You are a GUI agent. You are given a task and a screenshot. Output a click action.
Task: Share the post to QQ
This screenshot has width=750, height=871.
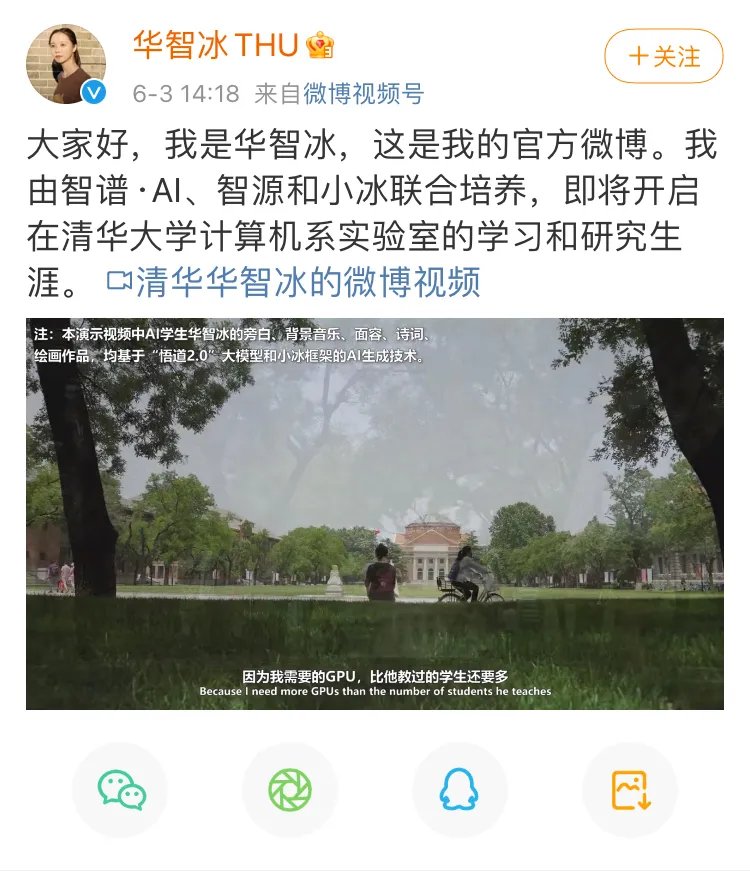pyautogui.click(x=459, y=790)
